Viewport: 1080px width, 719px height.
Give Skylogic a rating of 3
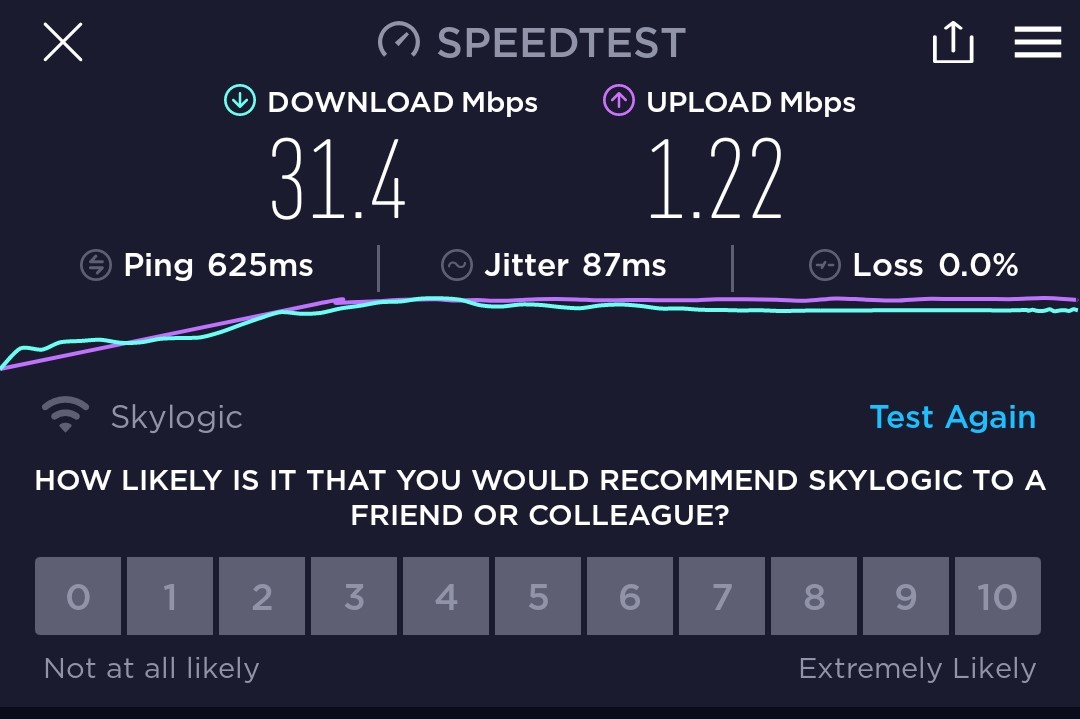tap(354, 597)
